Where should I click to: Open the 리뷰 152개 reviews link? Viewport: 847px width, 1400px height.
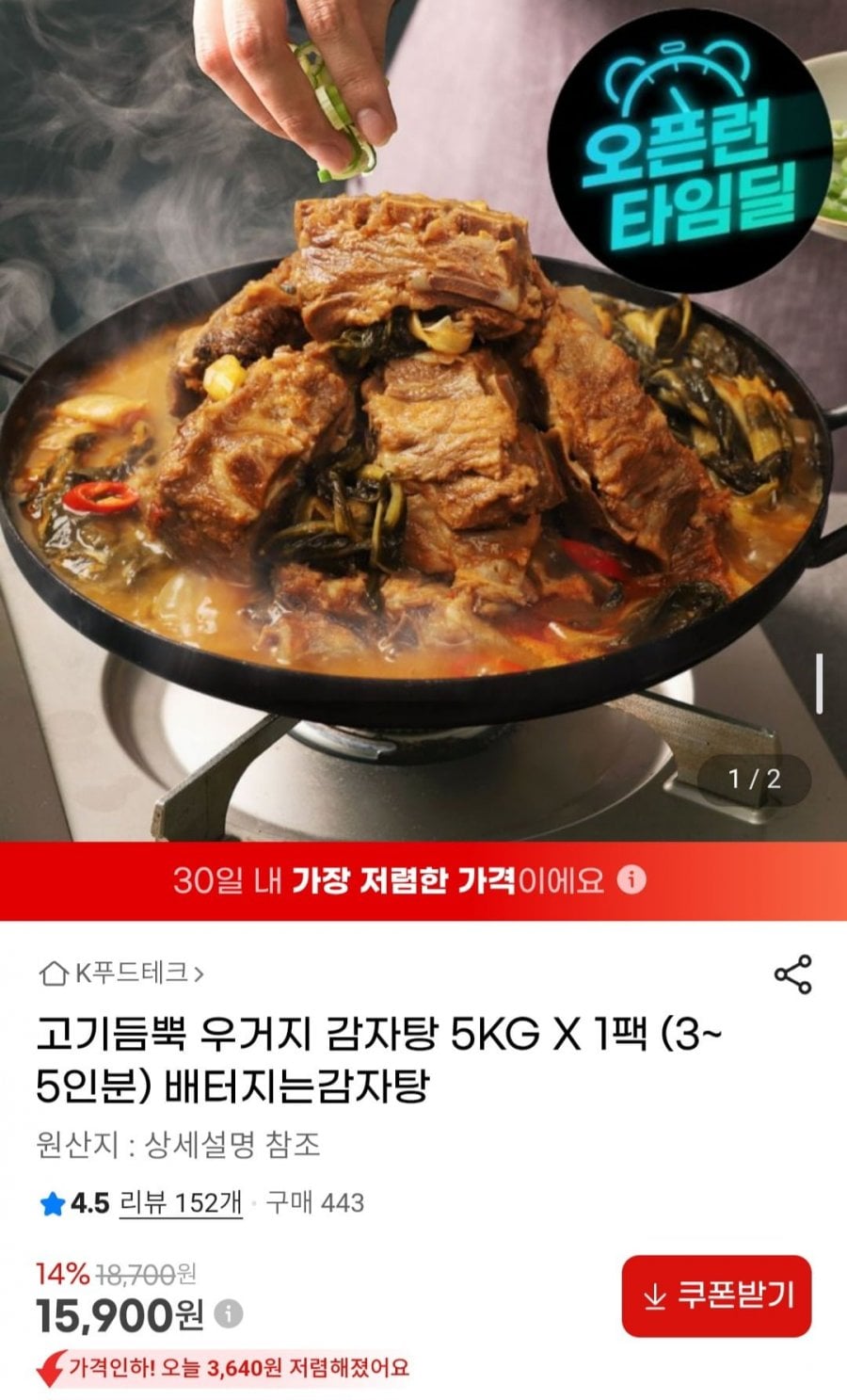click(x=181, y=1202)
